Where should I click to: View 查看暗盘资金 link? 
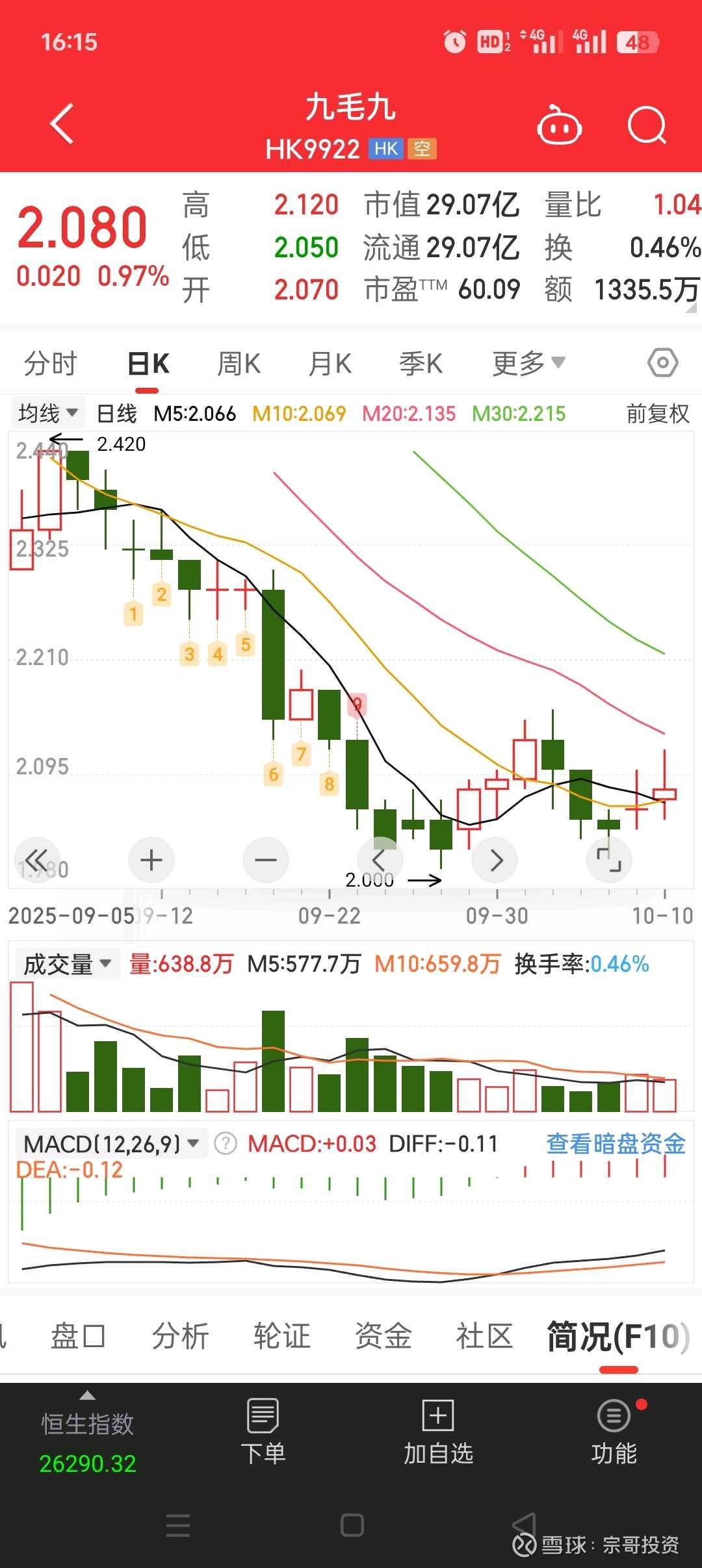616,1144
